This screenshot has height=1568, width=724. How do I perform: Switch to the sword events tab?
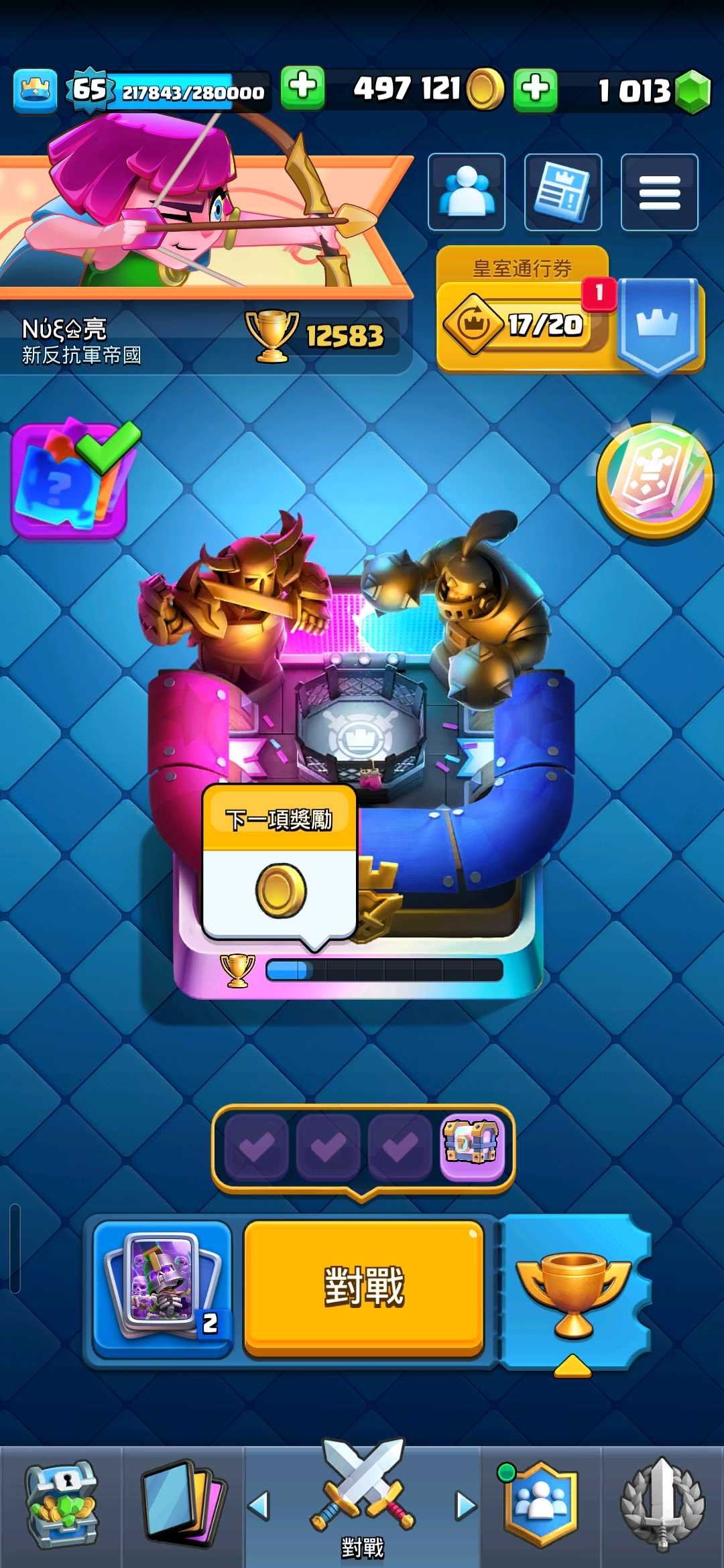[x=662, y=1505]
